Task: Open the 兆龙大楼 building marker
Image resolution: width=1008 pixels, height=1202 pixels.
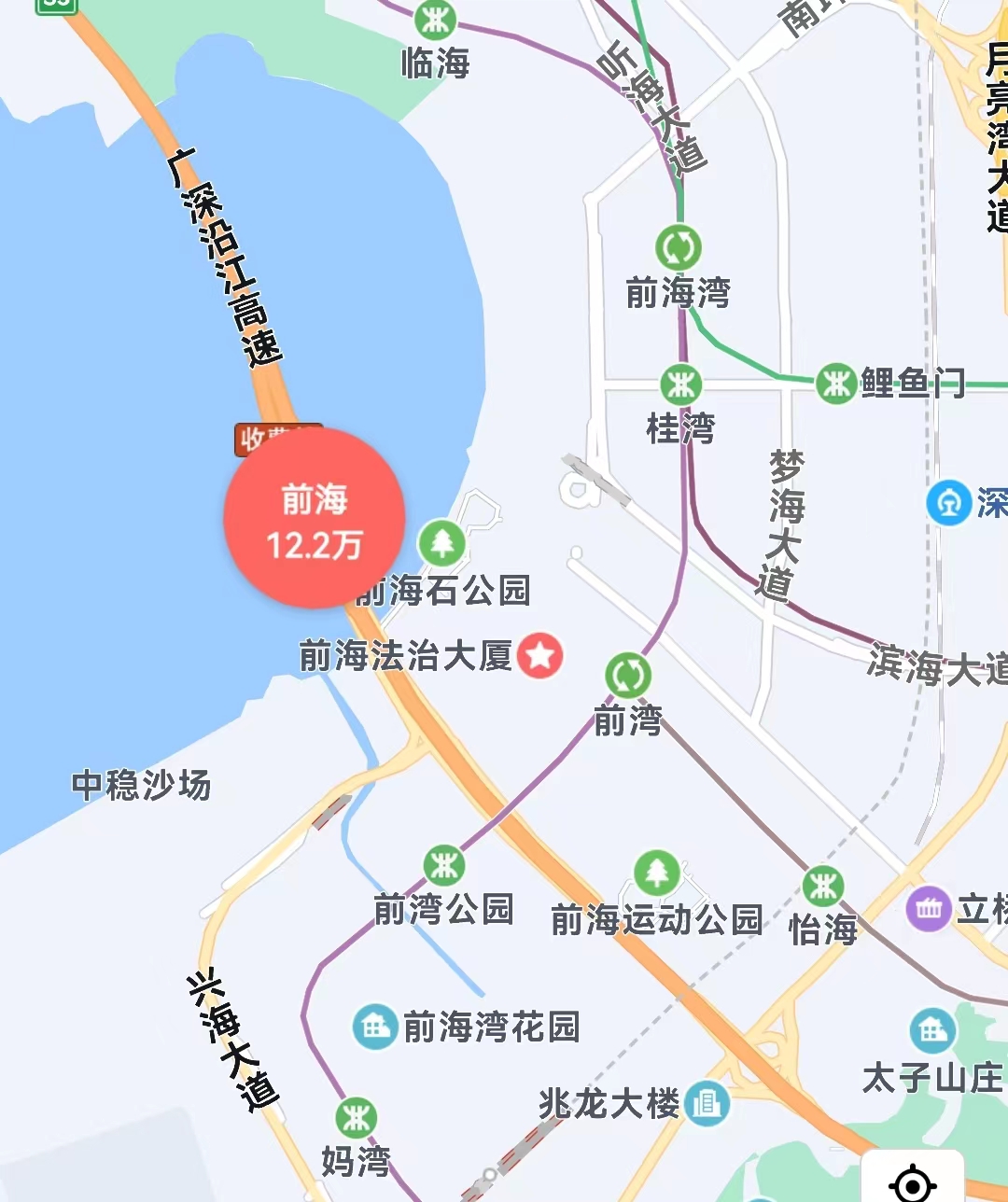Action: 707,1104
